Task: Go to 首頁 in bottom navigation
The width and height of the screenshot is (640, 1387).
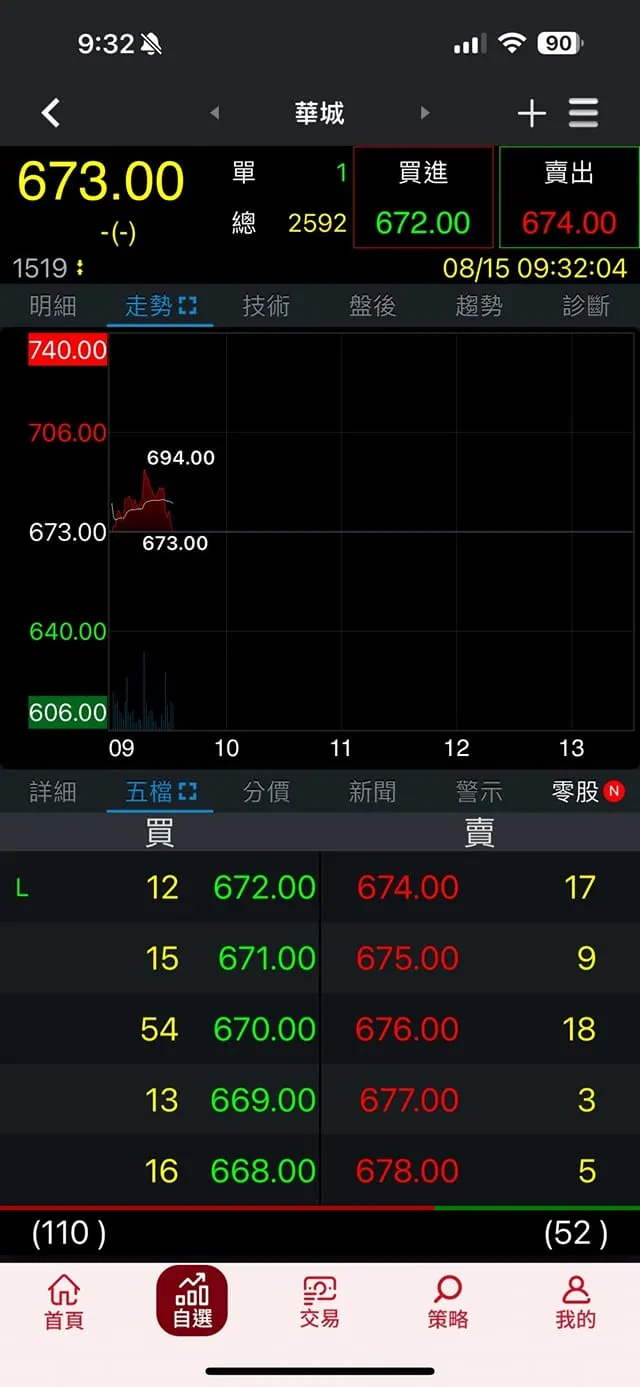Action: [64, 1302]
